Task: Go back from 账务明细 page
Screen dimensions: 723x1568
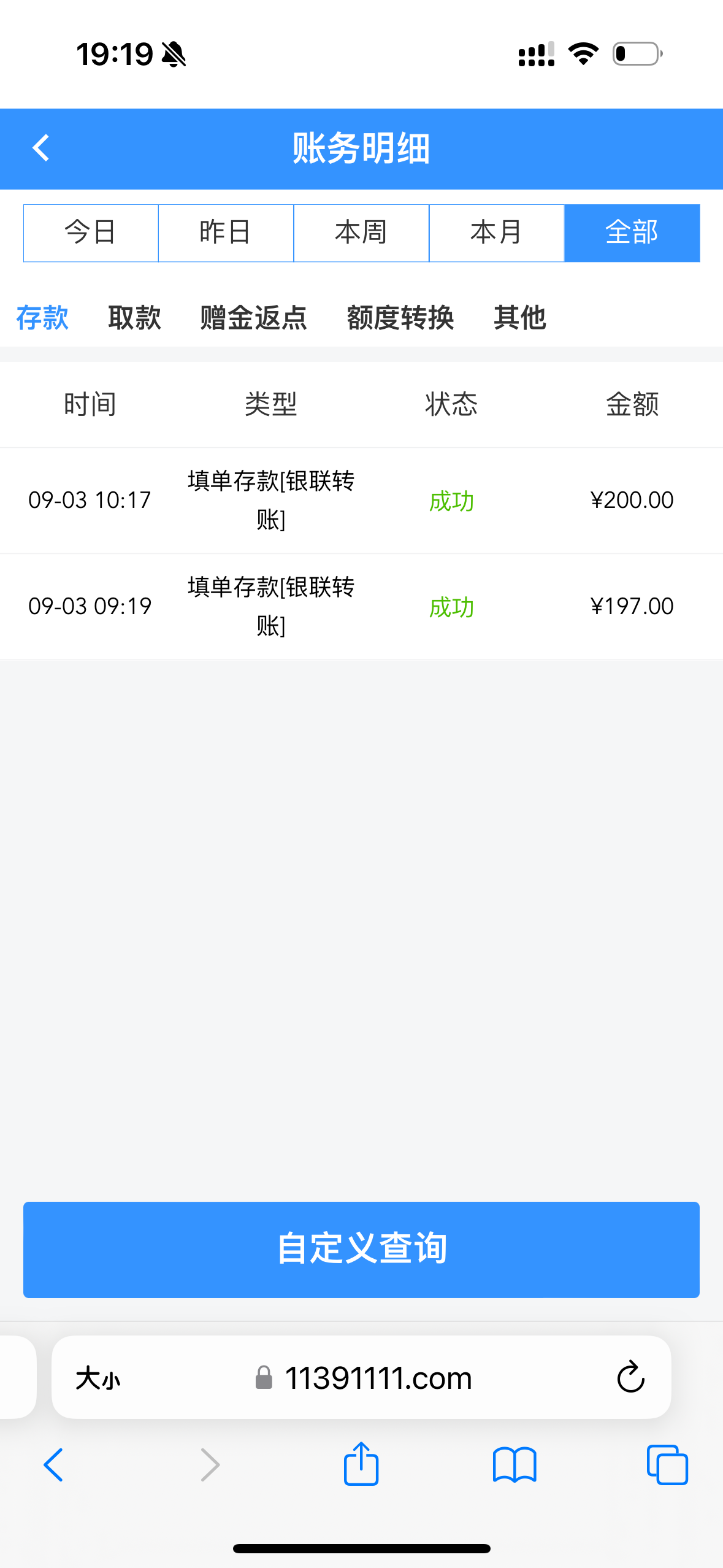Action: tap(40, 148)
